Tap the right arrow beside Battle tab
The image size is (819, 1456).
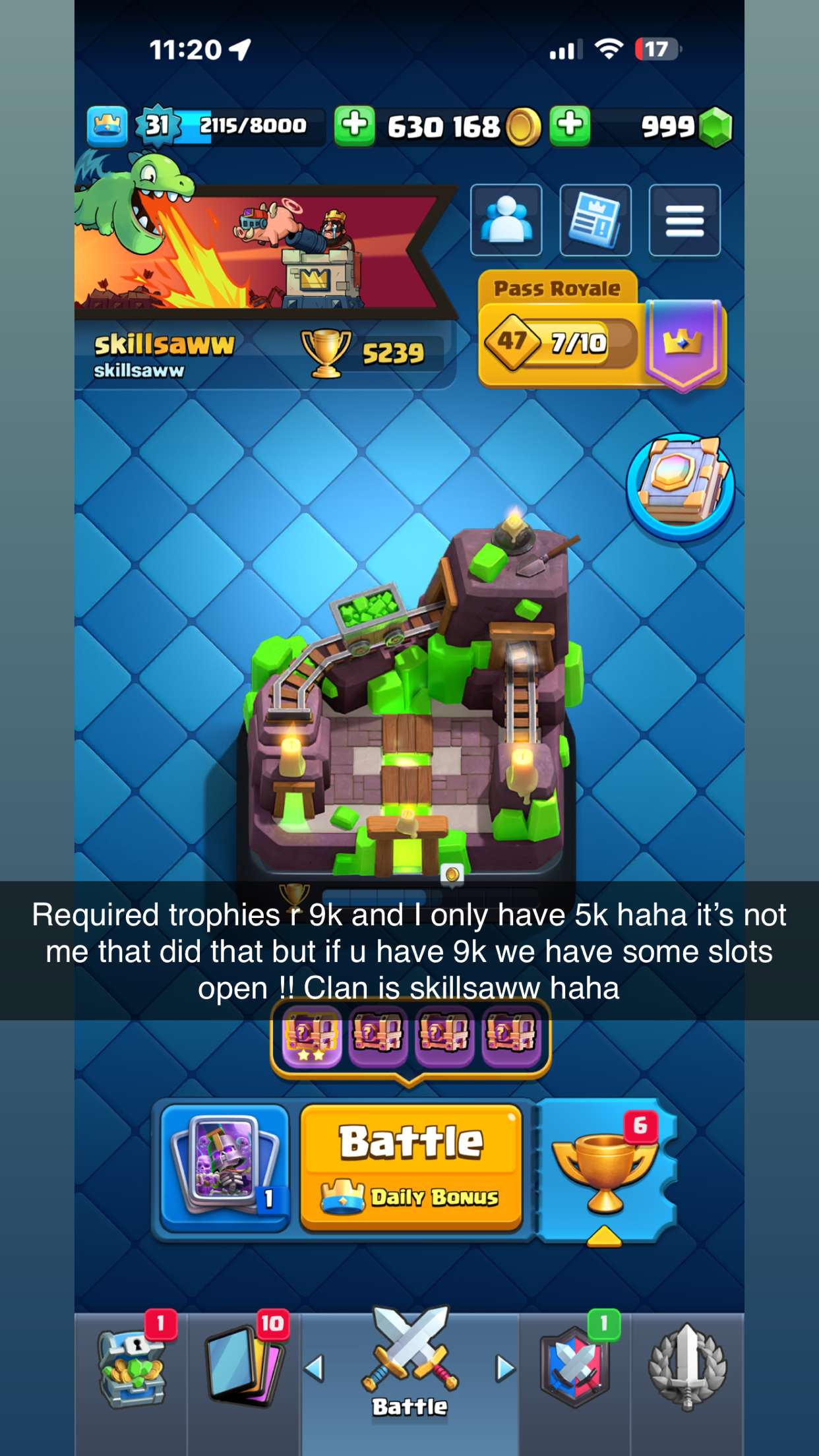505,1368
